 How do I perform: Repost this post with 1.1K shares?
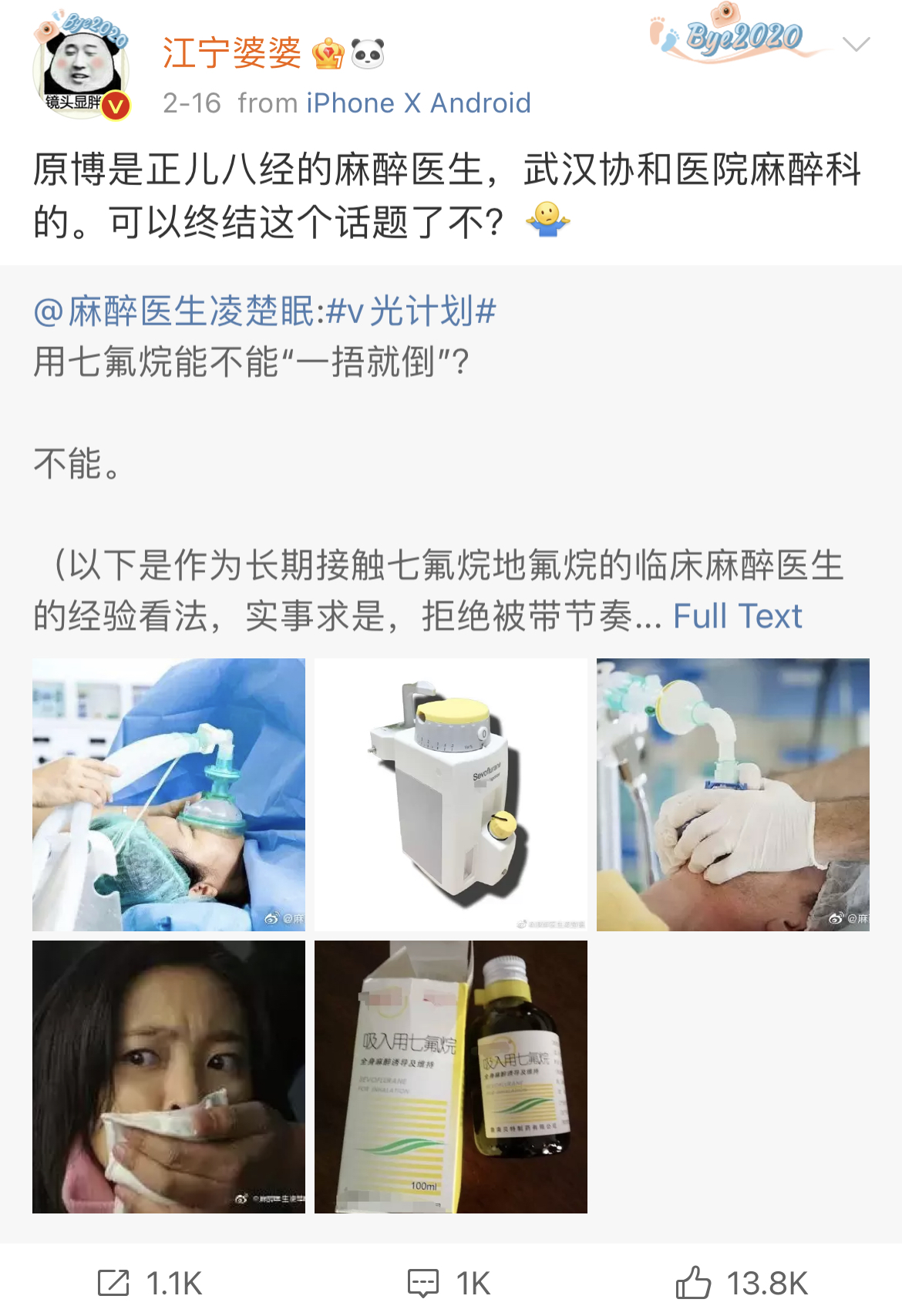[150, 1283]
